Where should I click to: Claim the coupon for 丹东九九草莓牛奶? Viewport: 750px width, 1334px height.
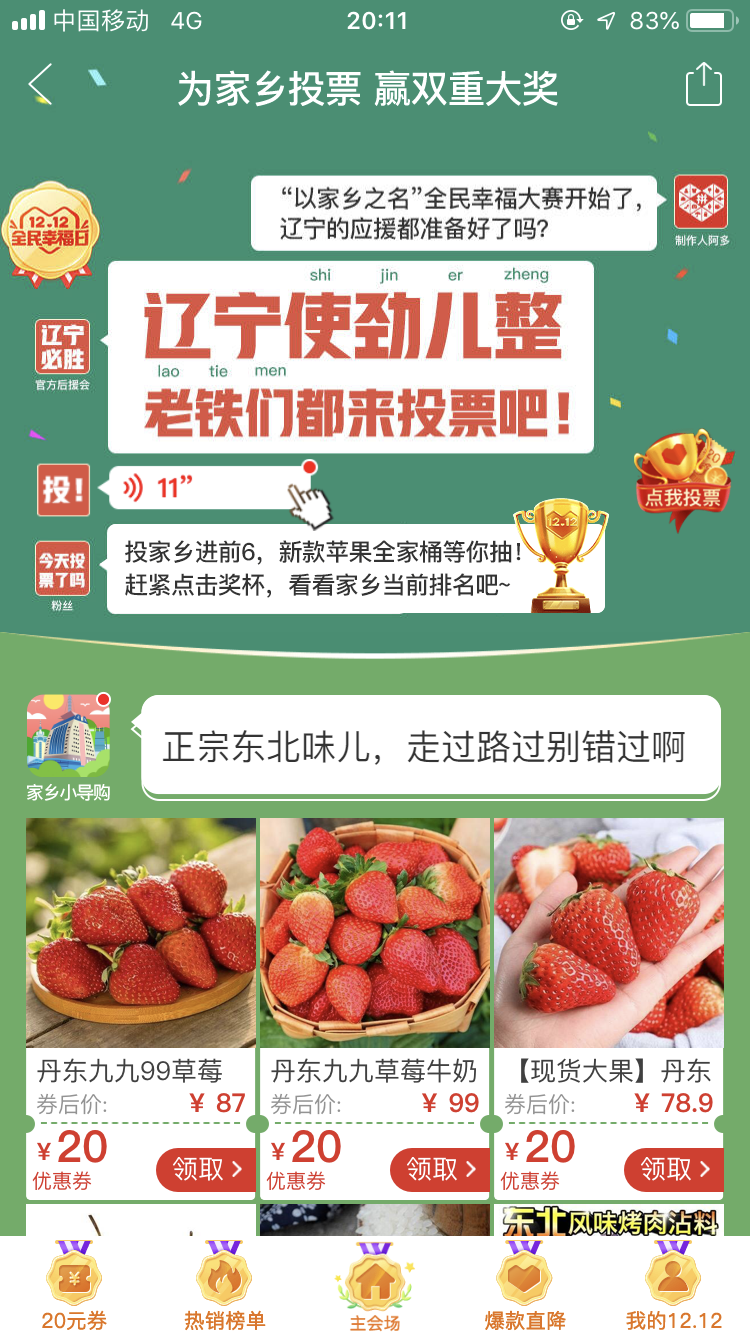[439, 1169]
